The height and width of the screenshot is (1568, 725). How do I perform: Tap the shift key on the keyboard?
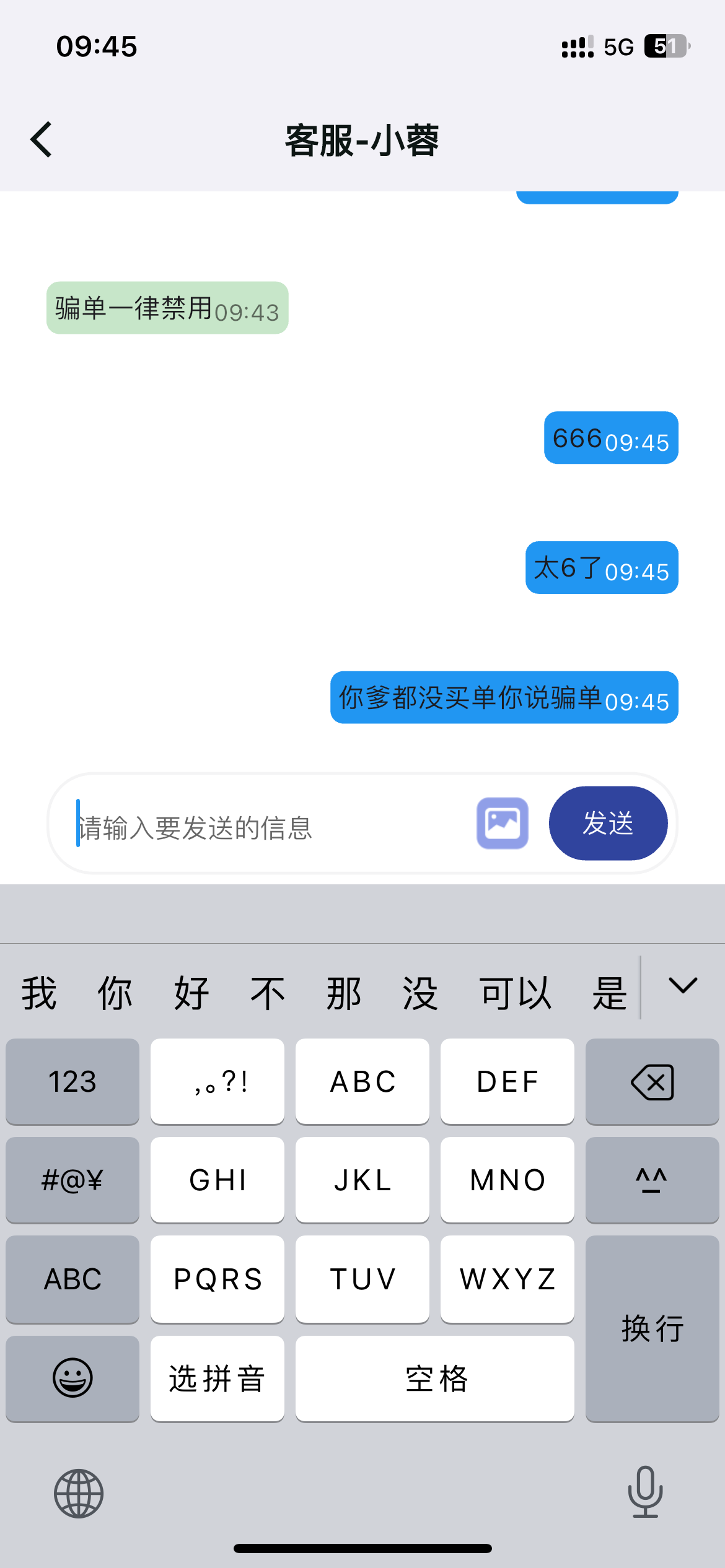click(x=652, y=1180)
